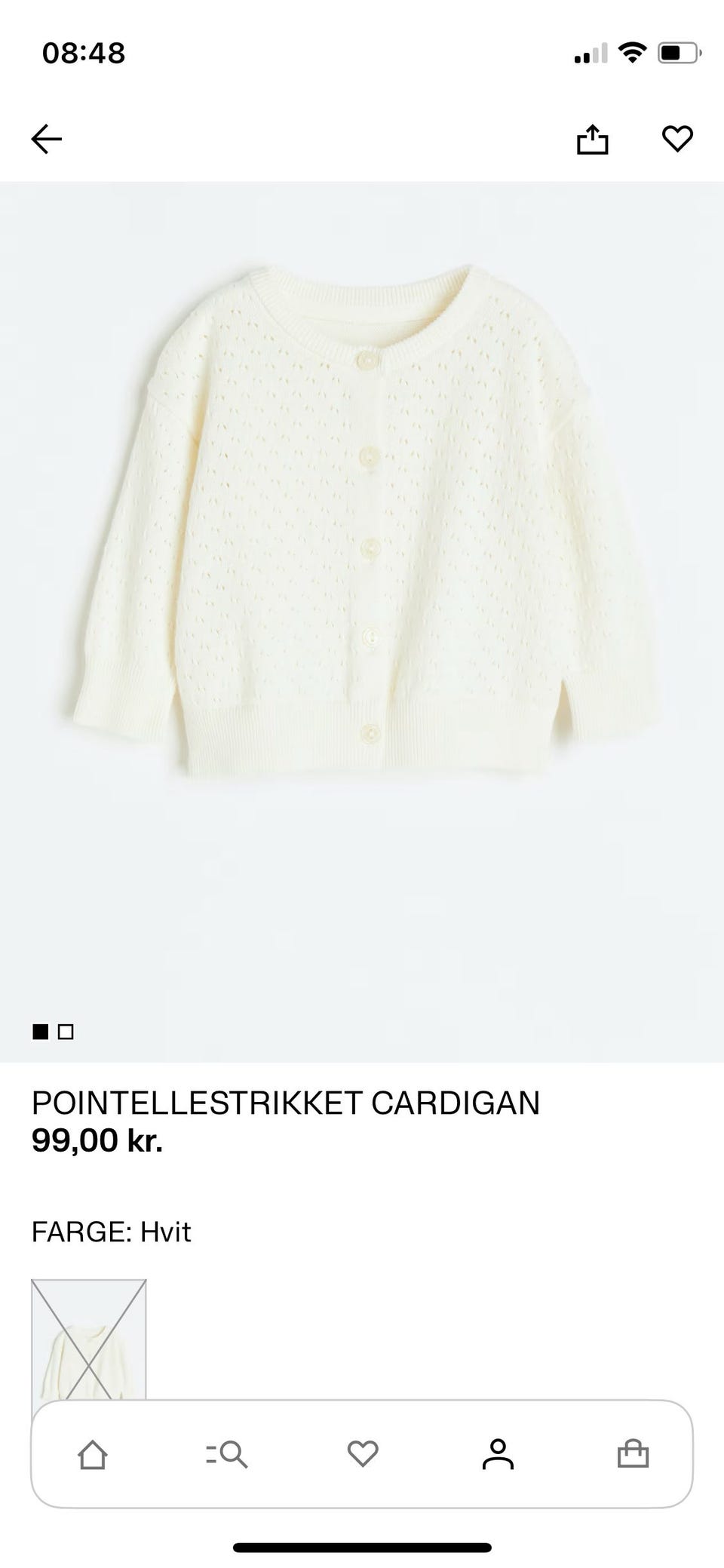Go back to the previous page
The image size is (724, 1568).
pyautogui.click(x=46, y=139)
